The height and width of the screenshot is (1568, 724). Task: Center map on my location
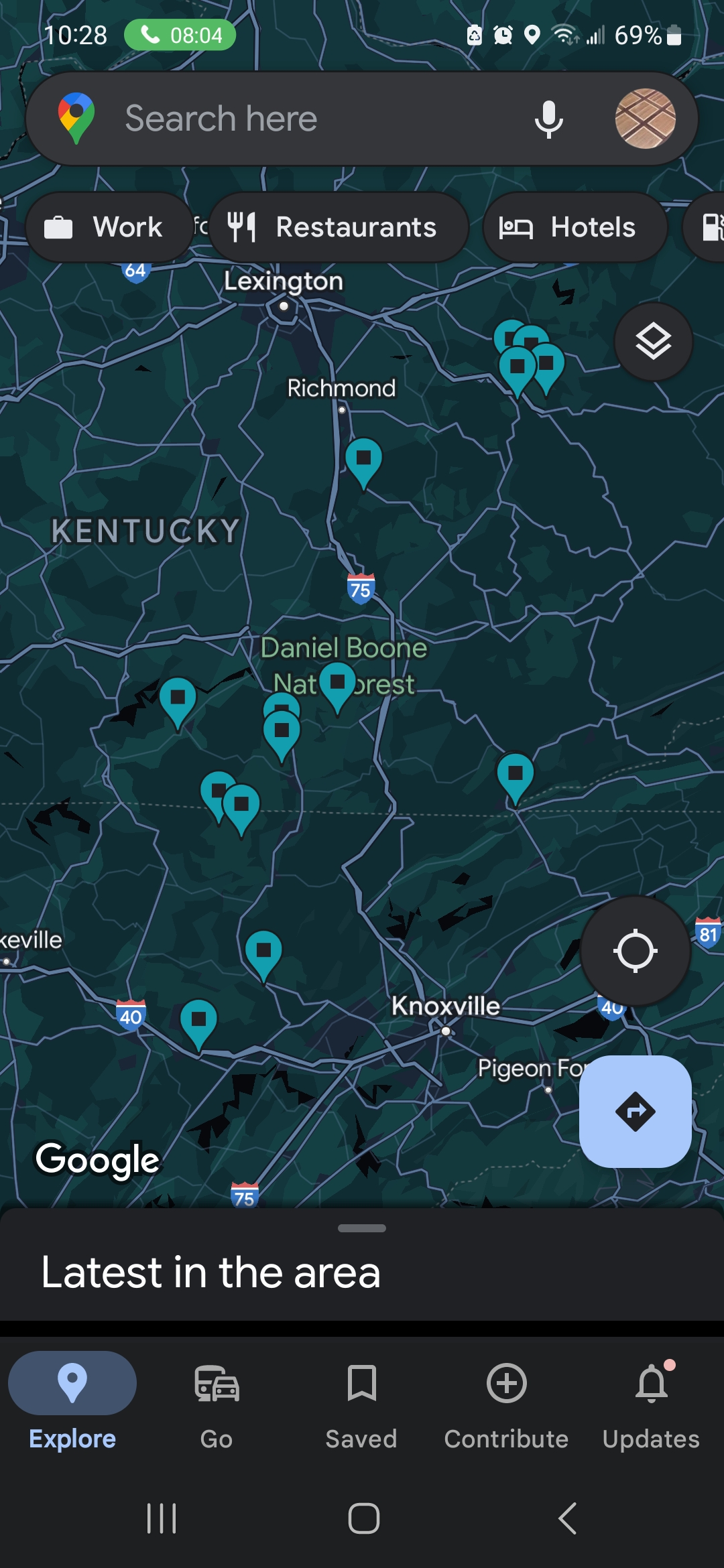coord(635,951)
